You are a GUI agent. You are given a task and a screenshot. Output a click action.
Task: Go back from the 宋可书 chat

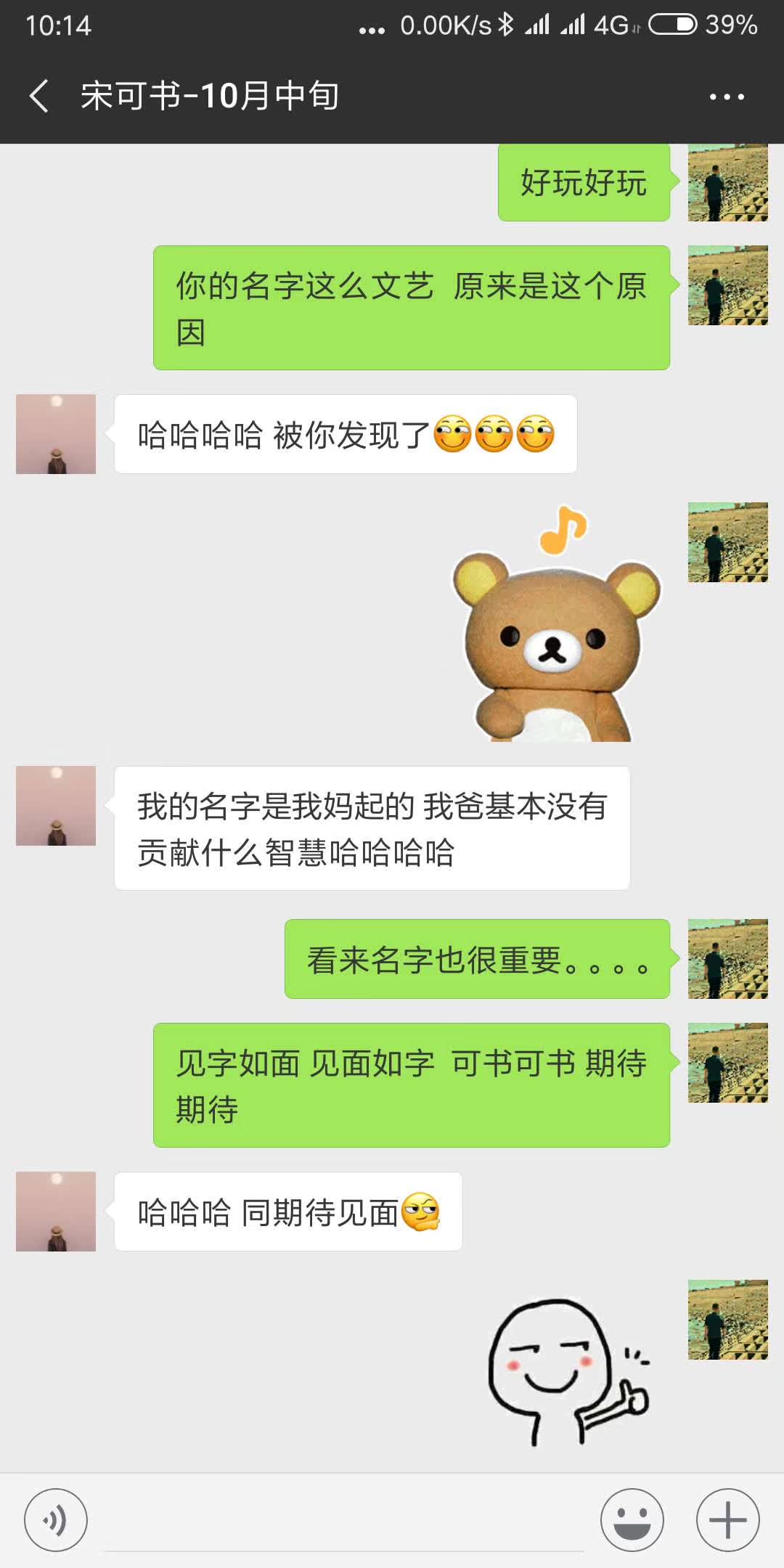39,96
